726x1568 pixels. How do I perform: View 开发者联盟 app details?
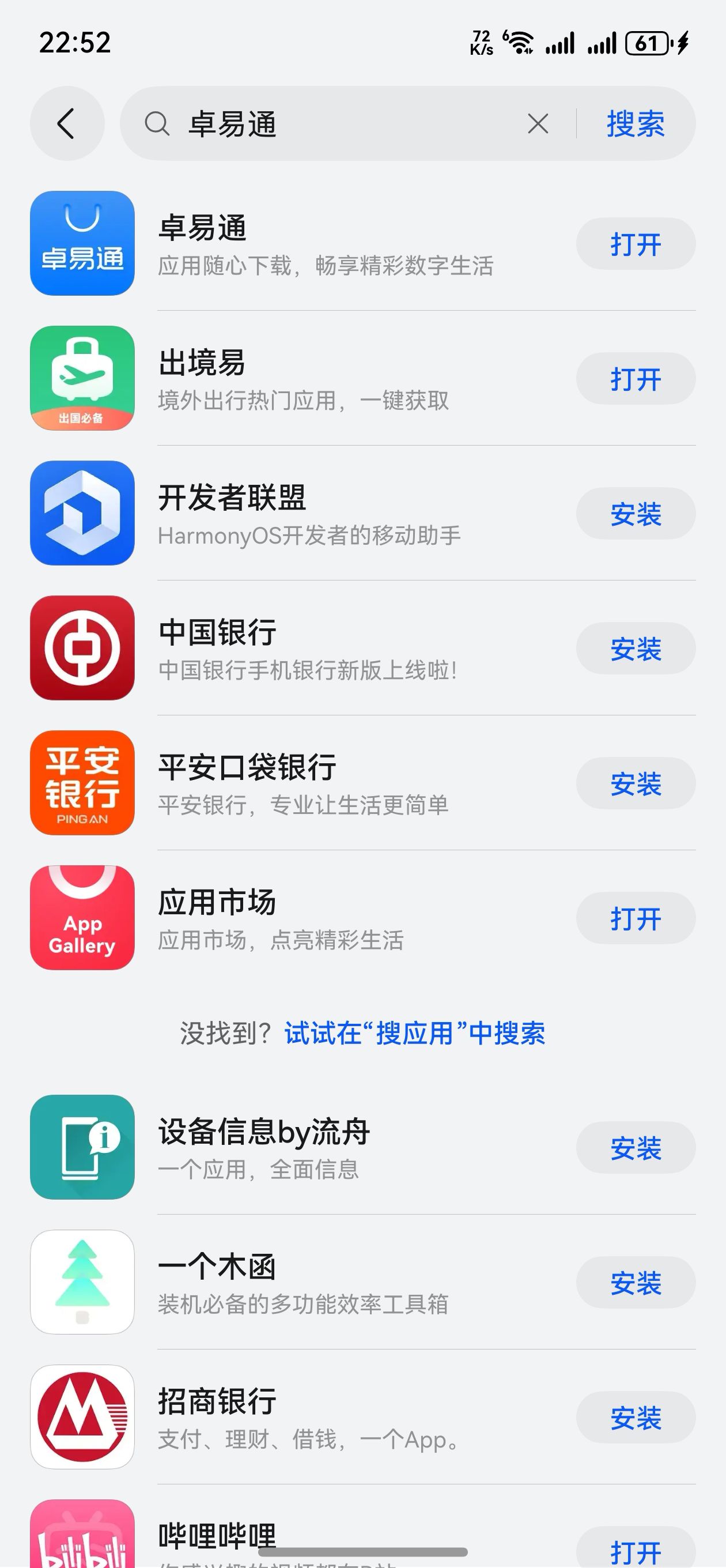[304, 514]
